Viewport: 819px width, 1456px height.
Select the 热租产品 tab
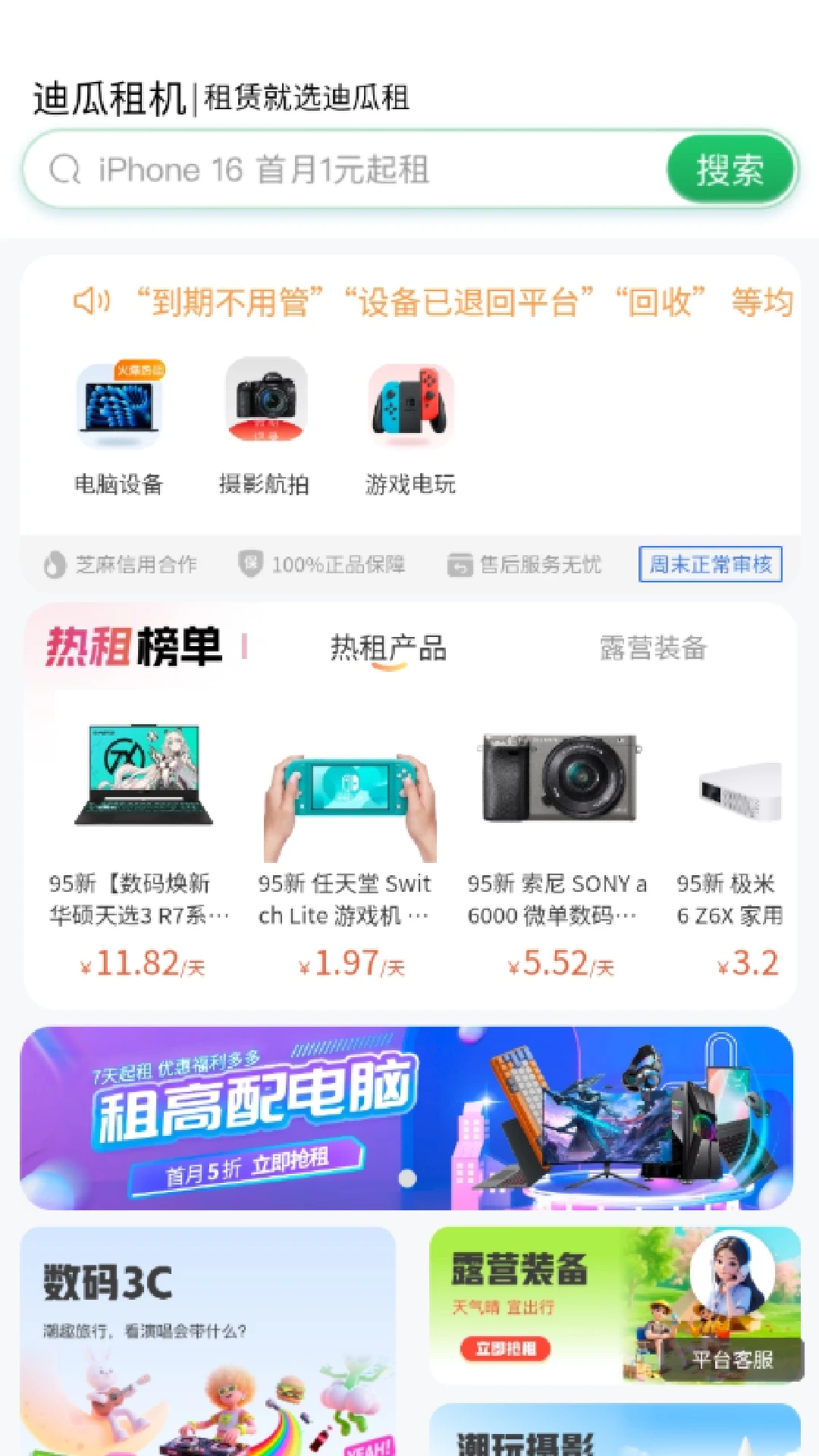tap(388, 649)
